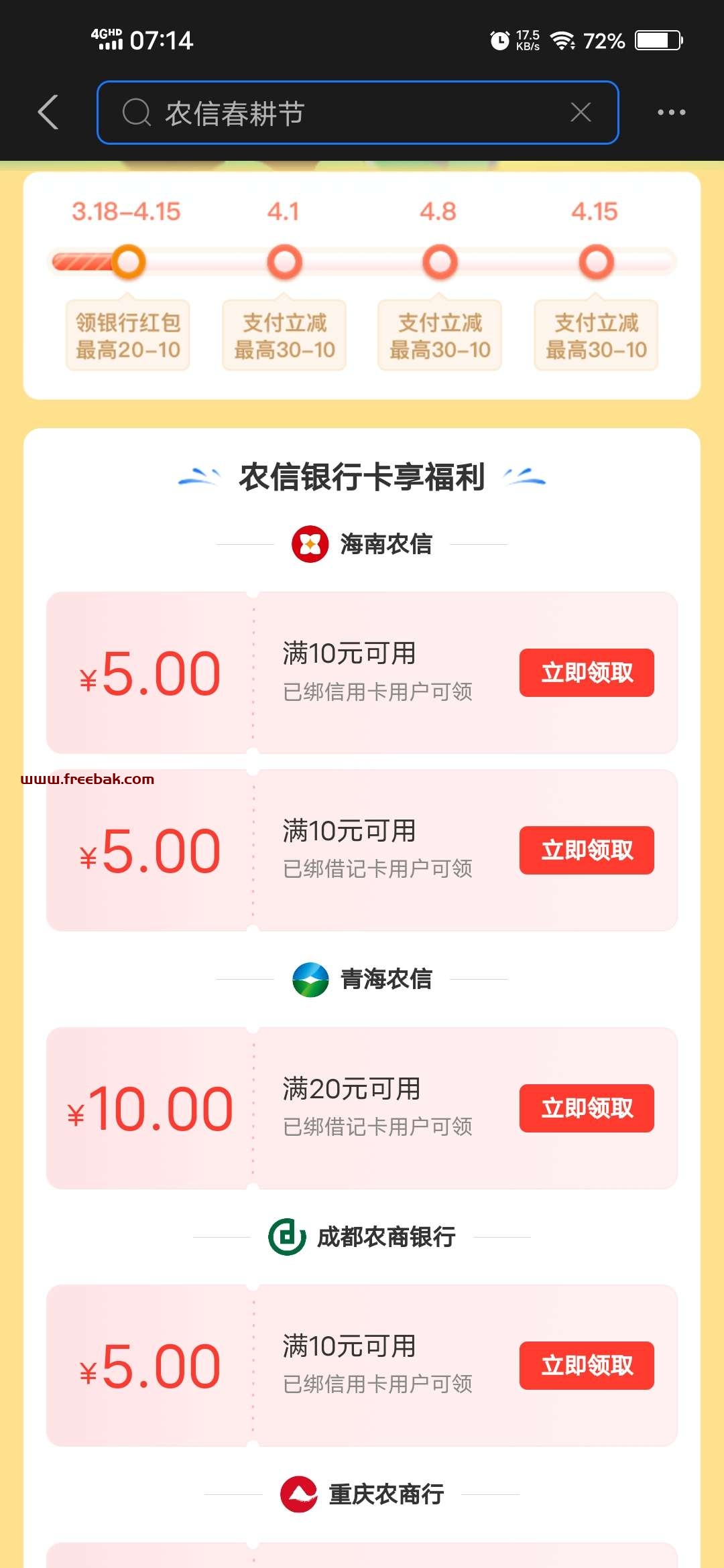
Task: Go back using the top-left arrow
Action: (48, 112)
